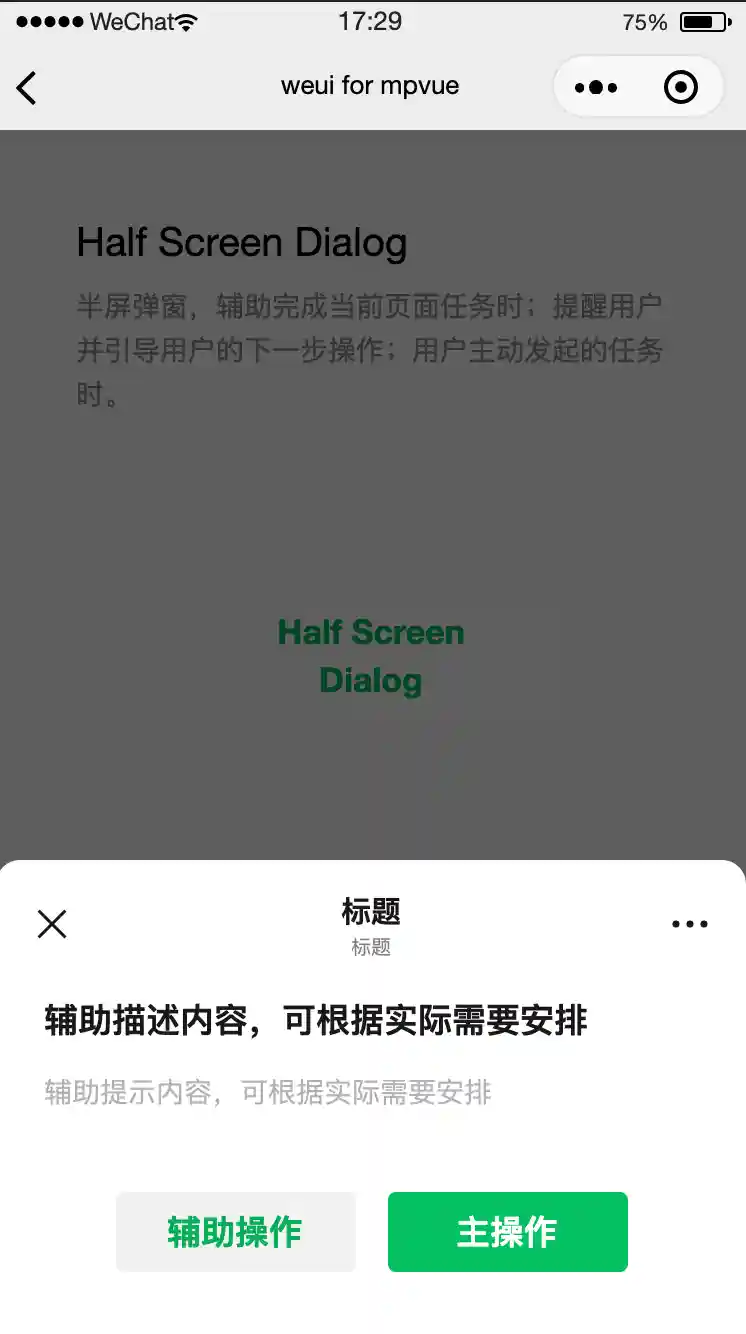Go back using the header arrow
This screenshot has height=1334, width=746.
click(x=27, y=88)
